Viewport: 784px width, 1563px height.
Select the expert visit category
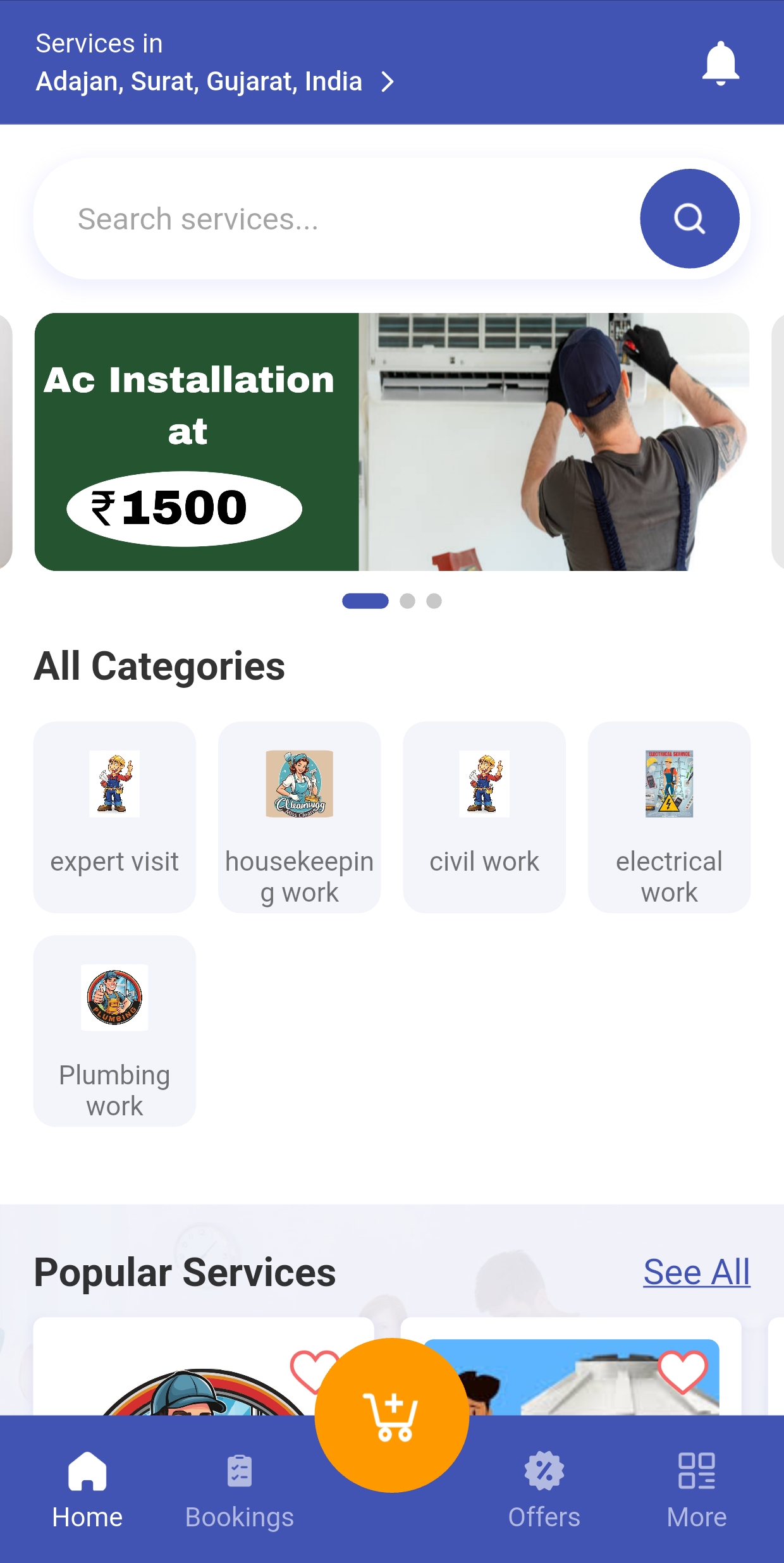pyautogui.click(x=114, y=816)
